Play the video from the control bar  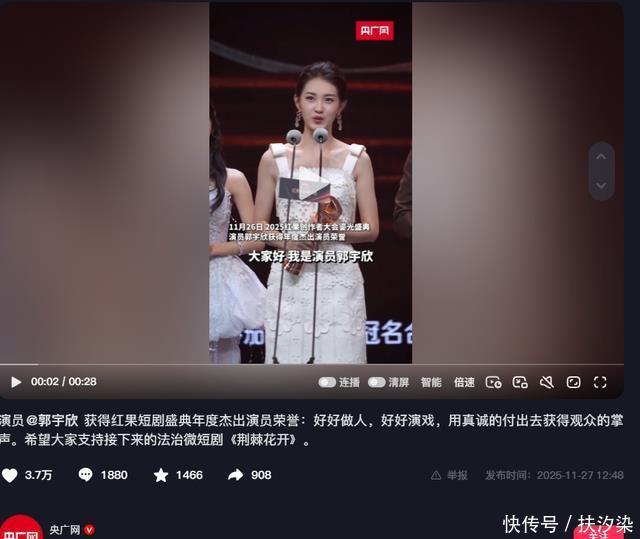16,382
